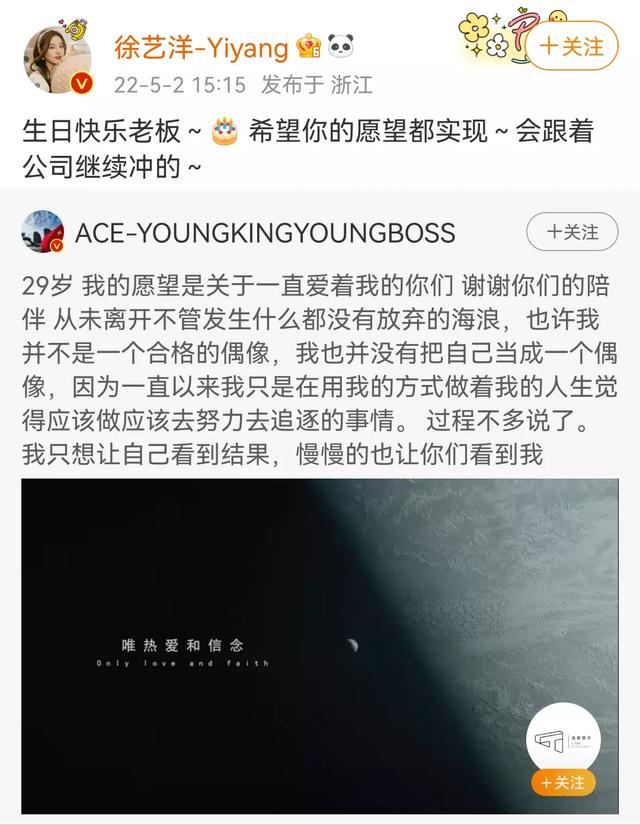The height and width of the screenshot is (825, 640).
Task: Follow 徐艺洋-Yiyang with the top 关注 button
Action: [x=571, y=46]
